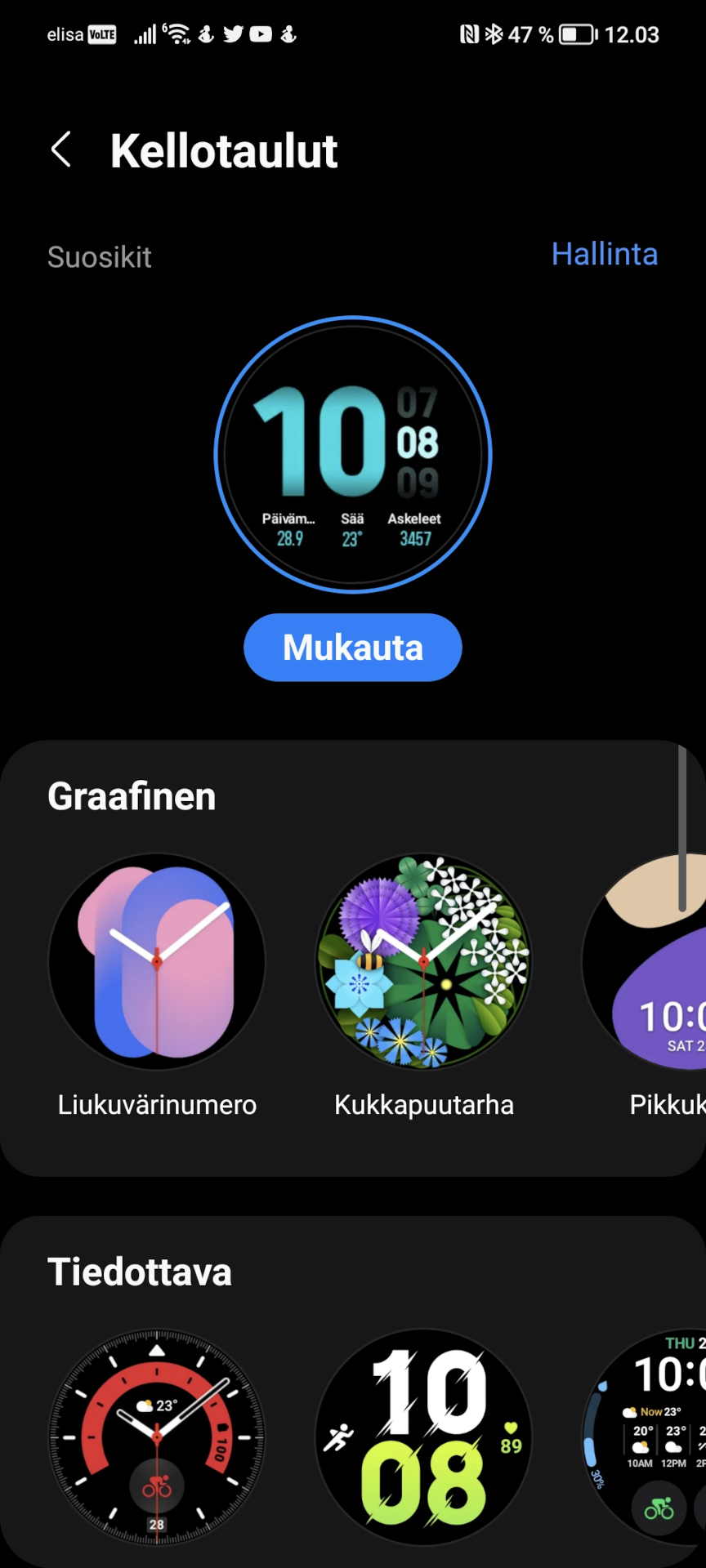Go back from Kellotaulut screen
706x1568 pixels.
coord(61,150)
